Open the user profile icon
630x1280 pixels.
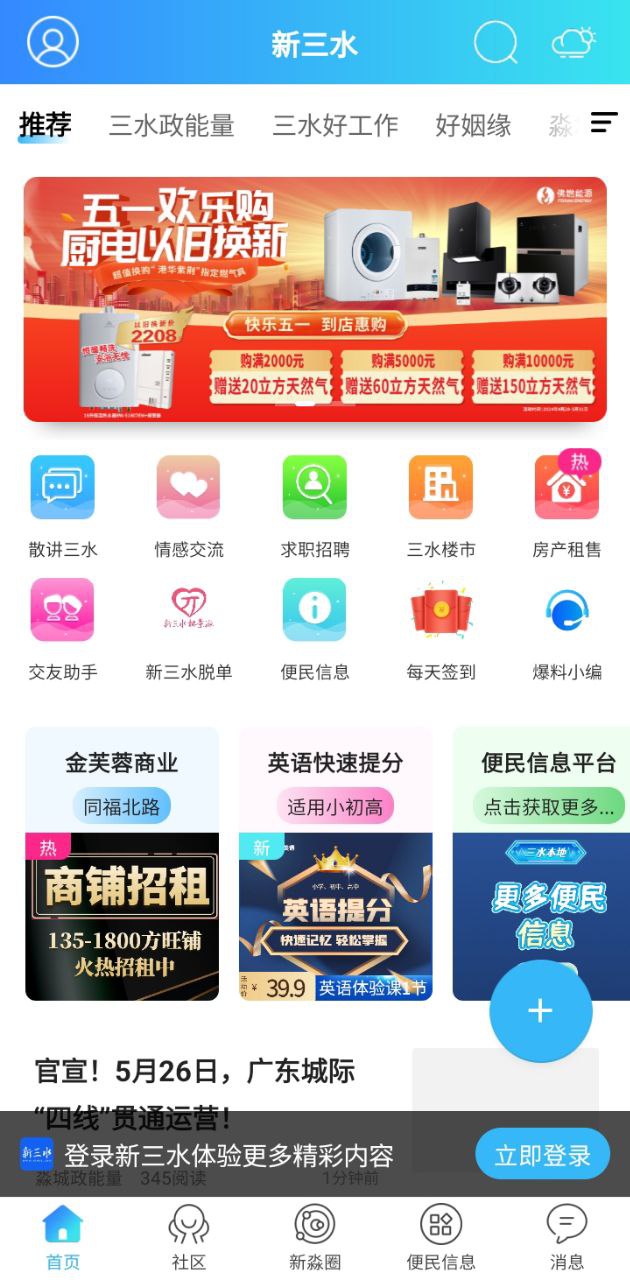(x=53, y=42)
